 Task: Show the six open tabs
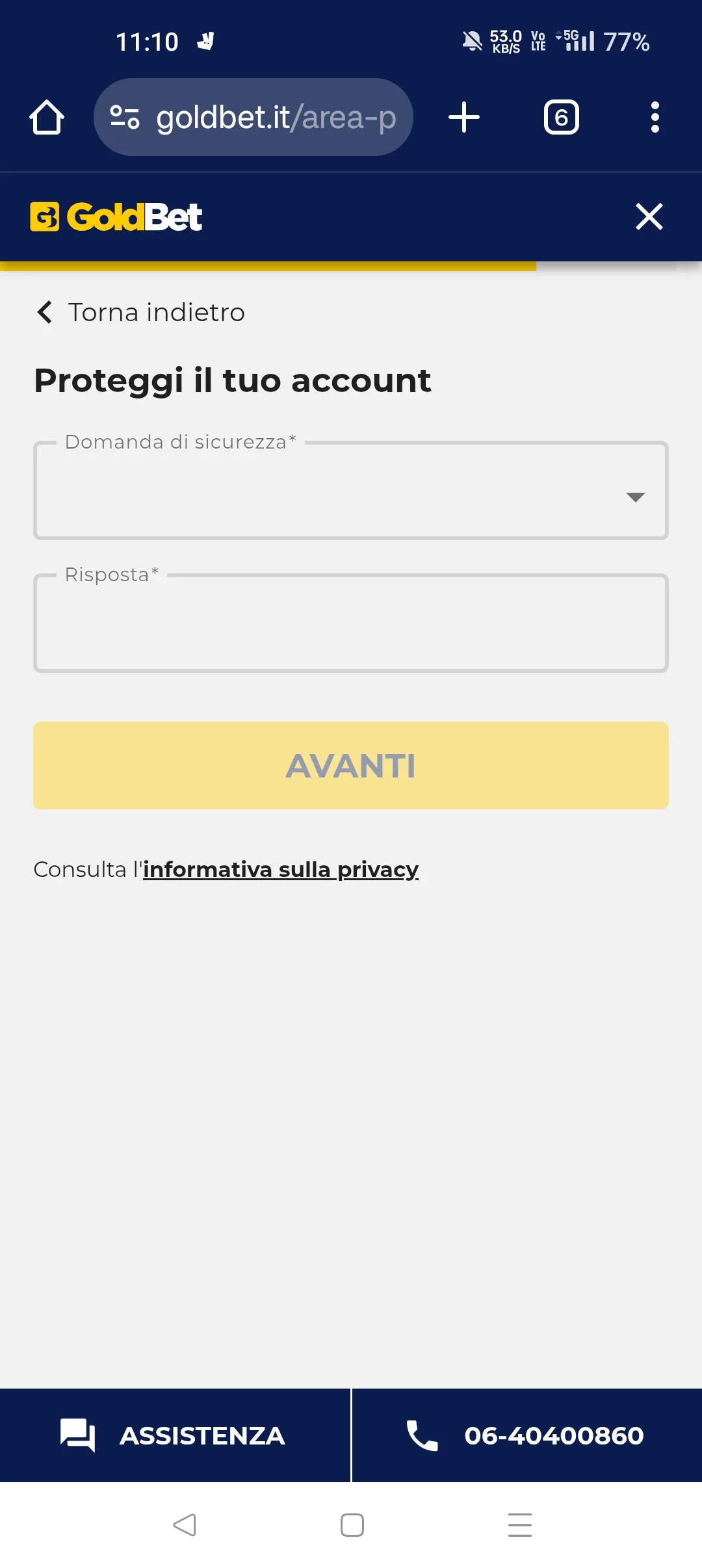tap(561, 118)
